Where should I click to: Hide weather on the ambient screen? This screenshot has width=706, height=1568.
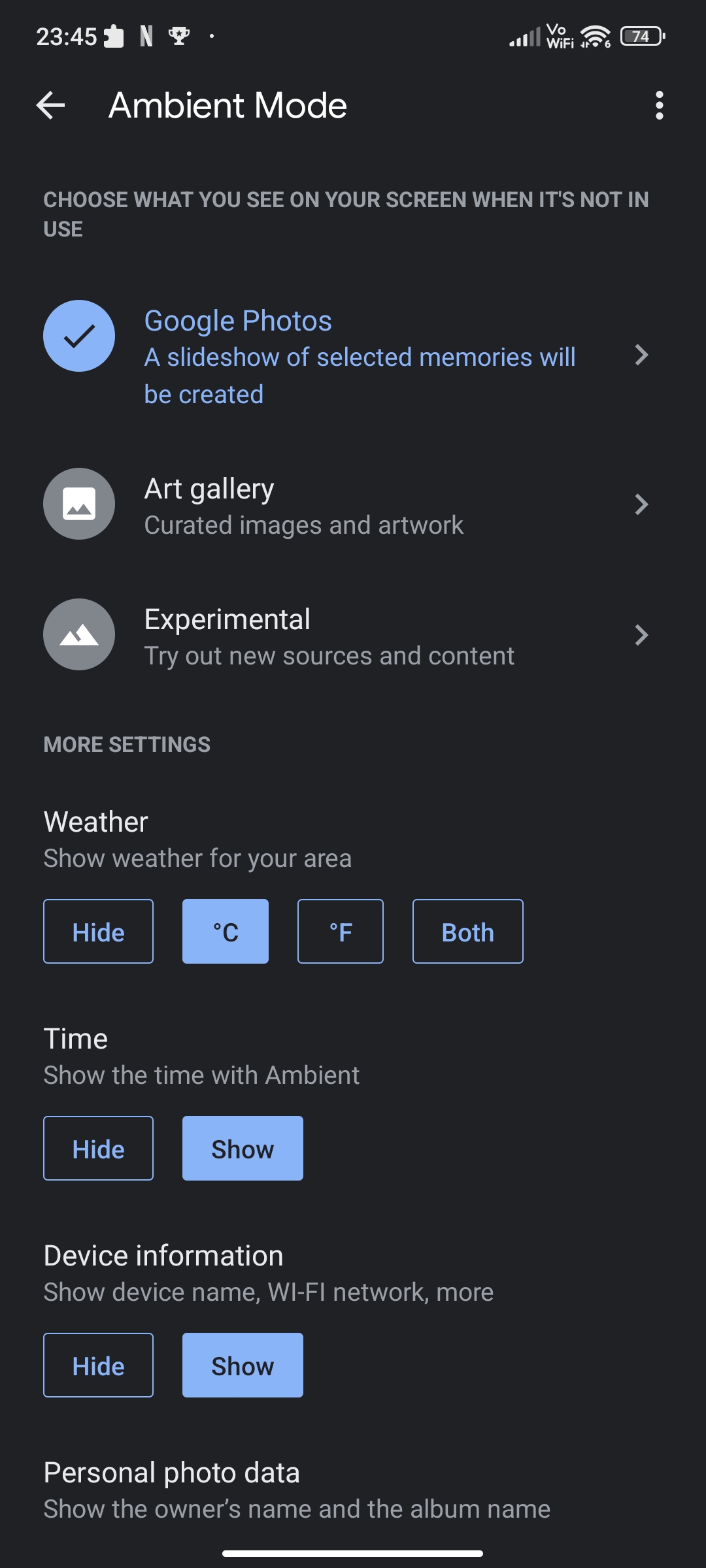click(x=98, y=932)
